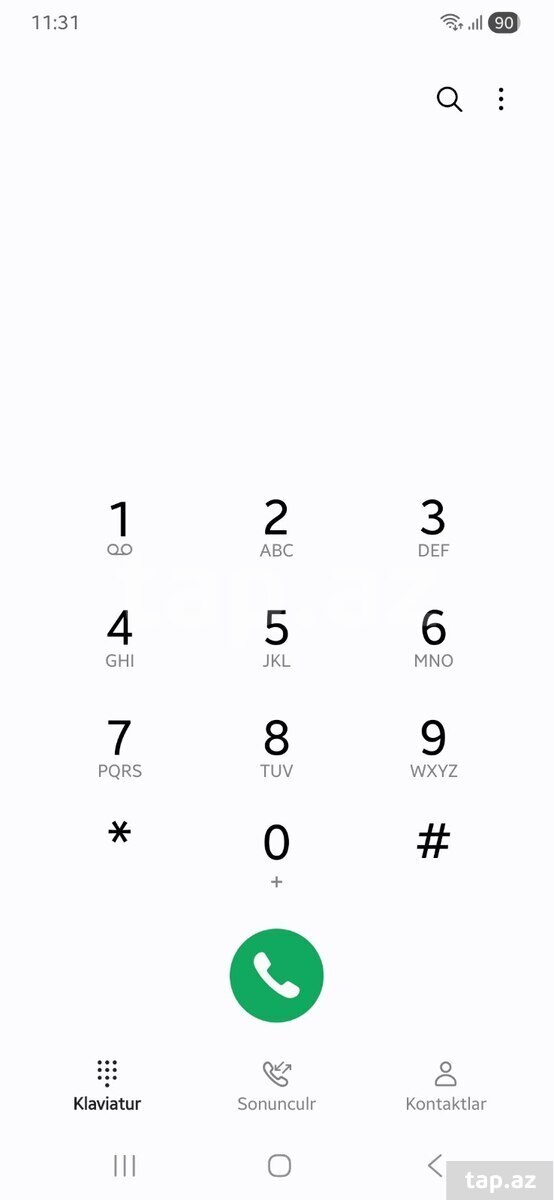Switch to the Sonunculr tab
The image size is (554, 1200).
pos(277,1086)
